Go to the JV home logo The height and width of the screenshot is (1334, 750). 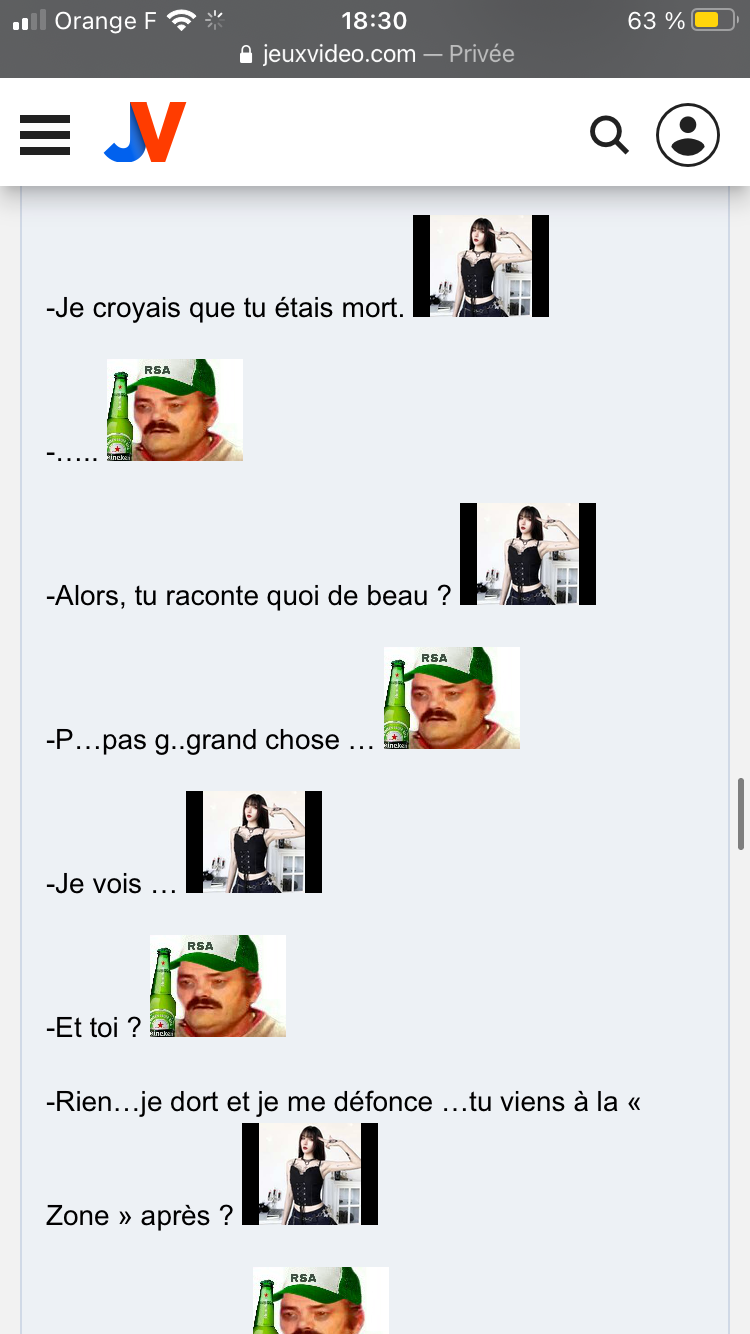pos(145,132)
